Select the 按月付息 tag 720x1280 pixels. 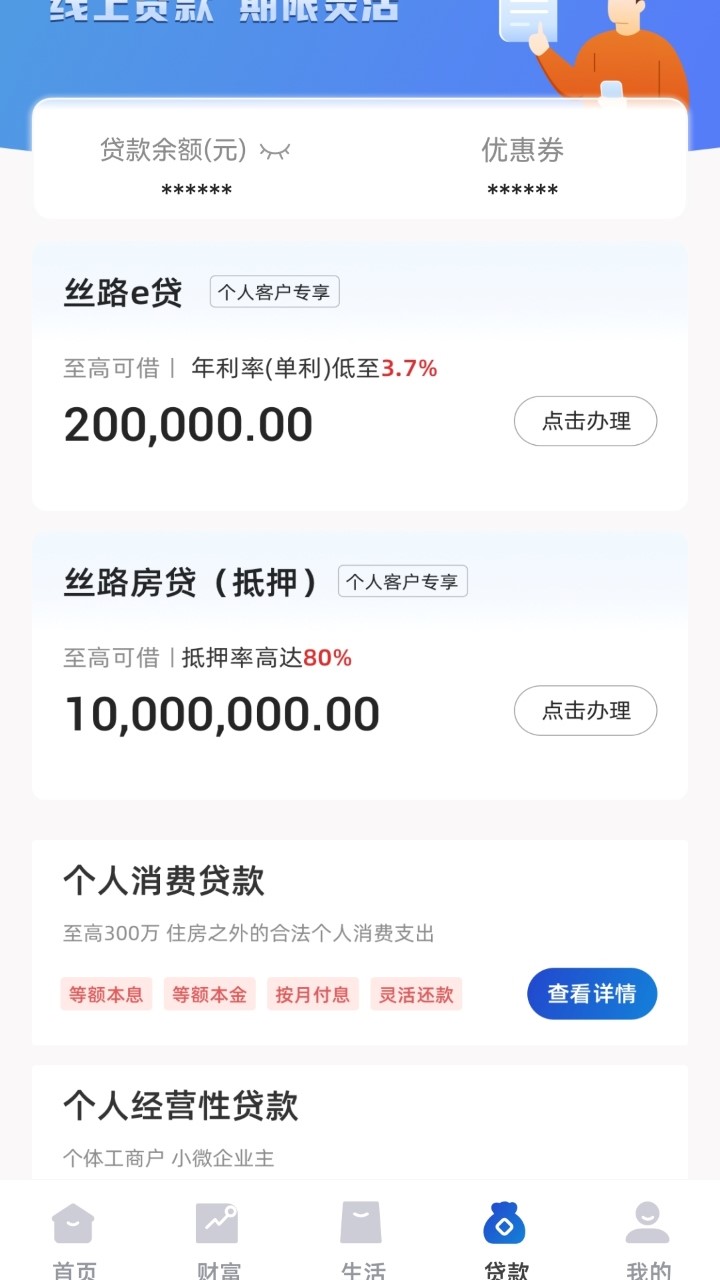click(x=312, y=994)
